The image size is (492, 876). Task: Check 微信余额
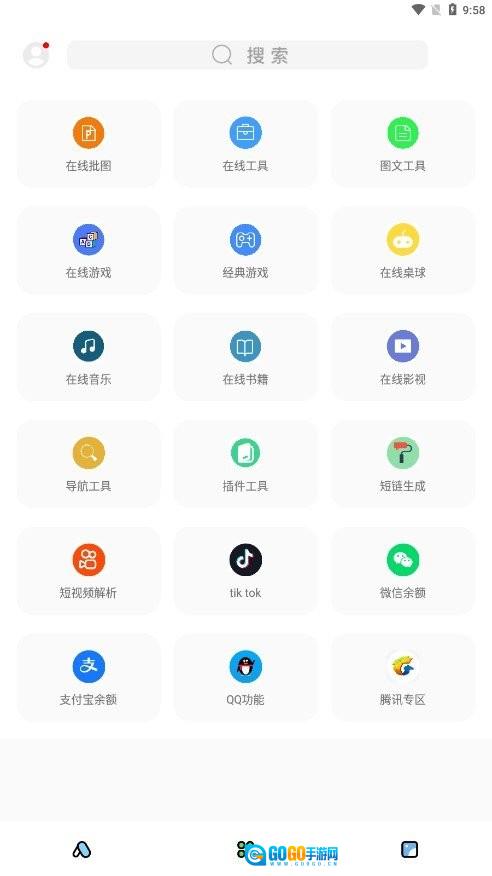(x=403, y=570)
